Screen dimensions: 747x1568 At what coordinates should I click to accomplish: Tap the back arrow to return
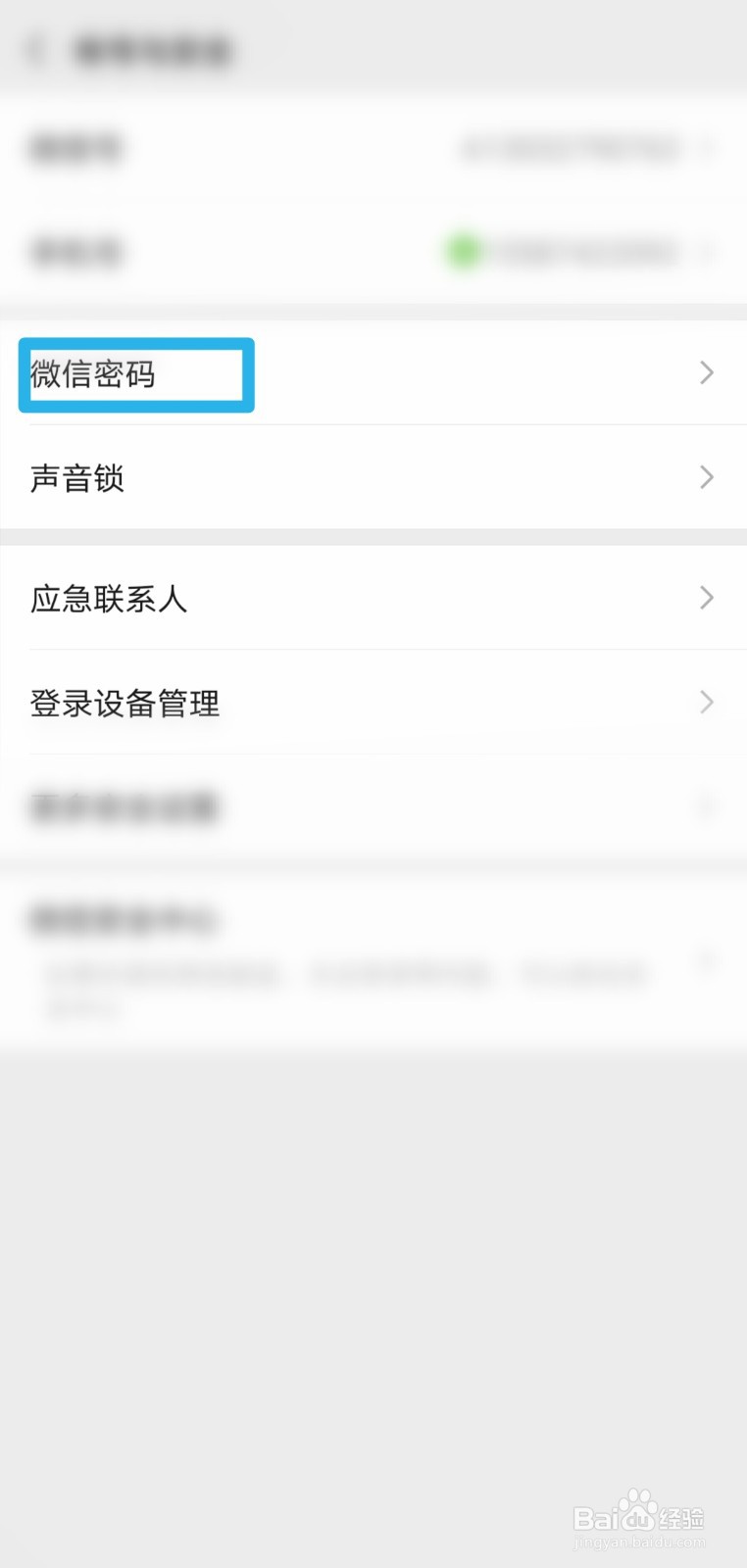[36, 51]
